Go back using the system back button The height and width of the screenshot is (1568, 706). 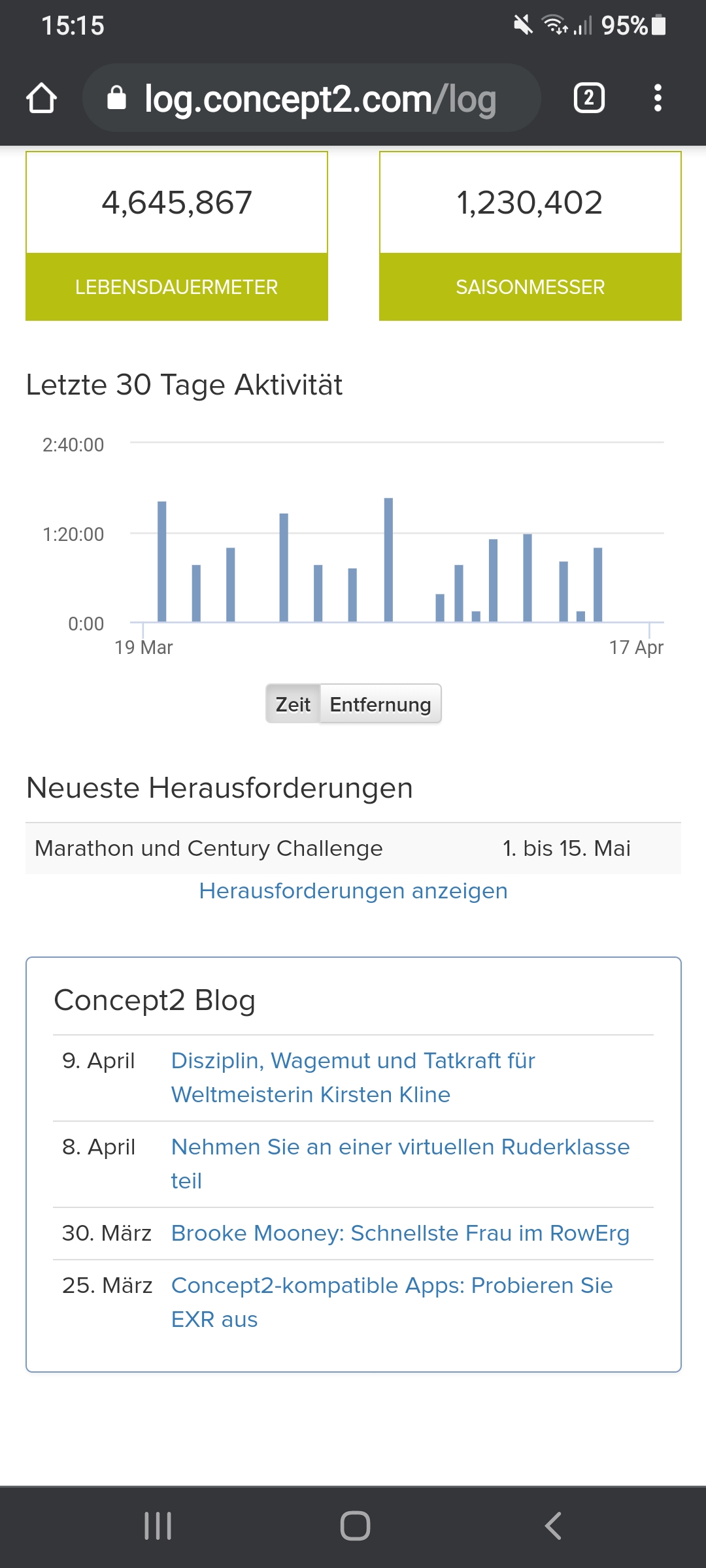coord(553,1526)
